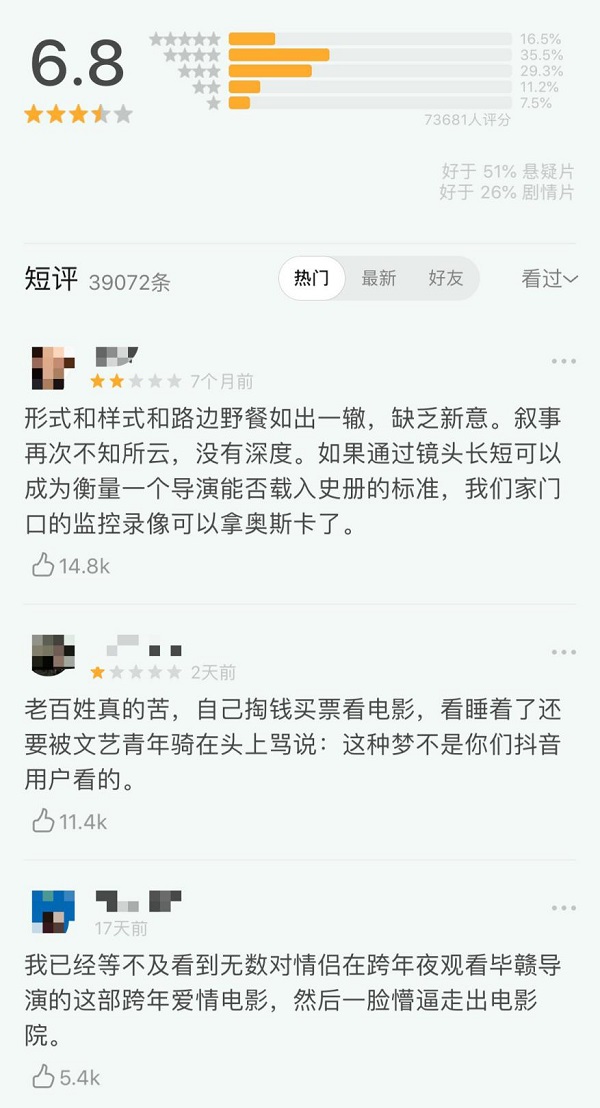Open the 看过 filter dropdown
The width and height of the screenshot is (600, 1108).
pyautogui.click(x=549, y=279)
